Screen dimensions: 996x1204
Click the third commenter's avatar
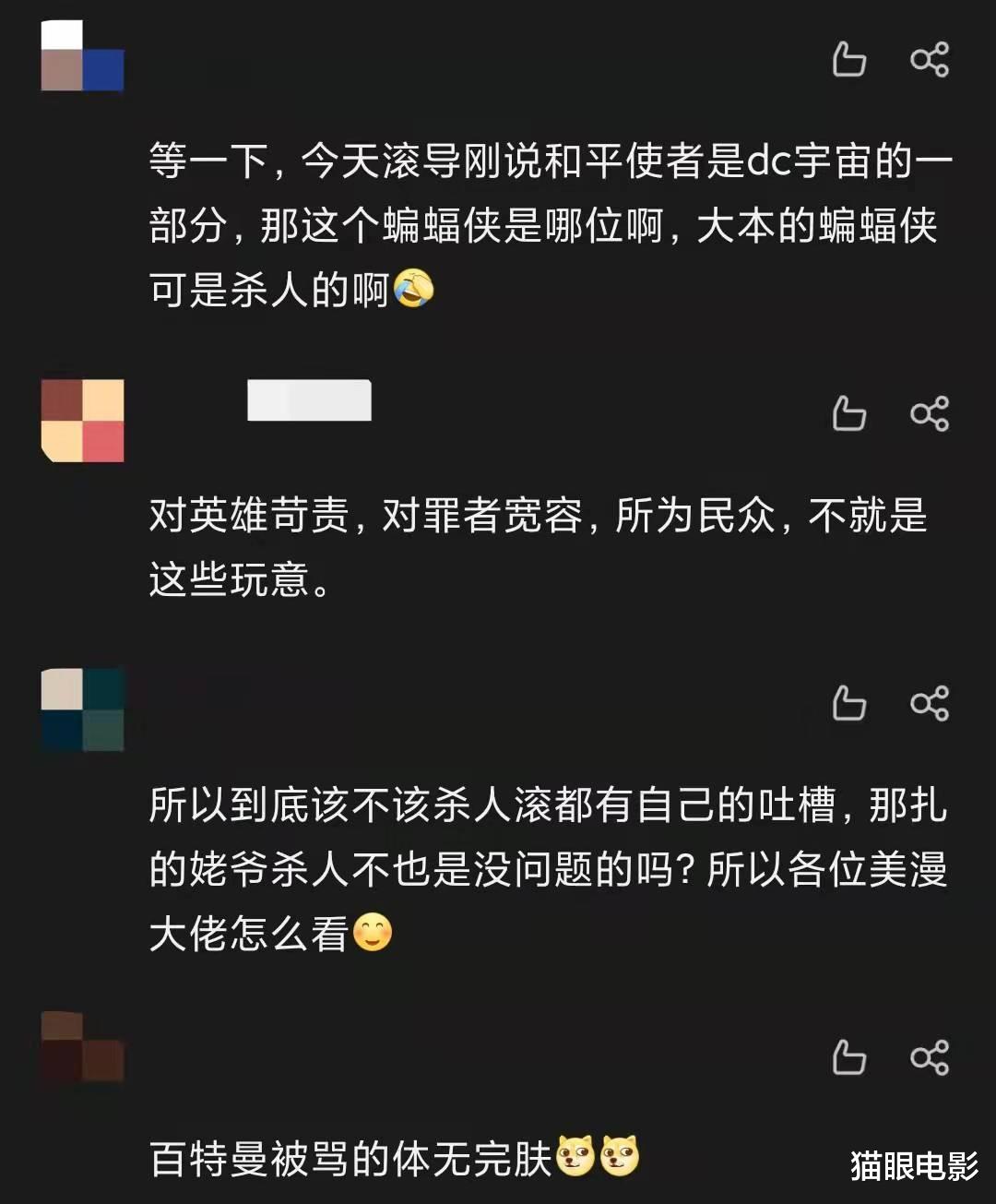[x=81, y=708]
